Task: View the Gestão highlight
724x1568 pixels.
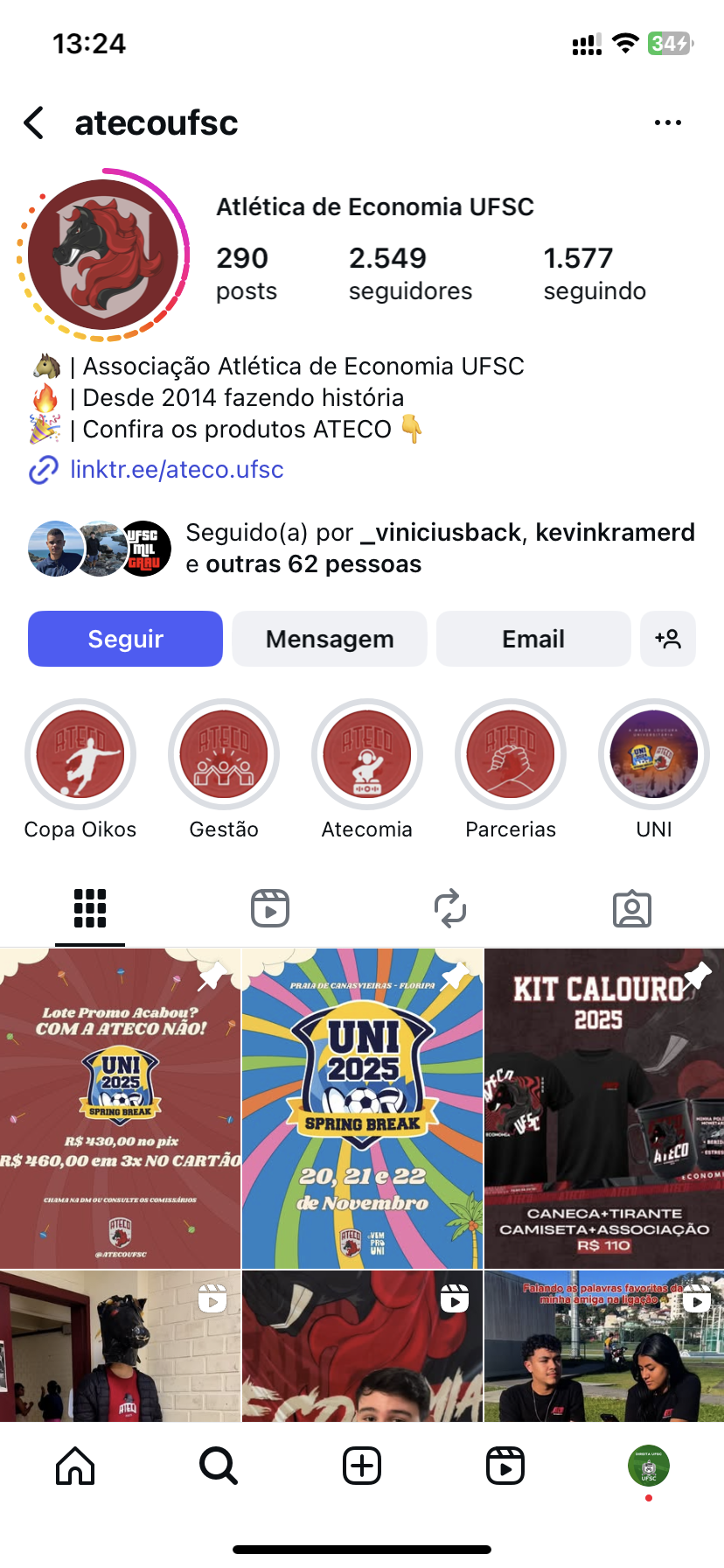Action: tap(224, 754)
